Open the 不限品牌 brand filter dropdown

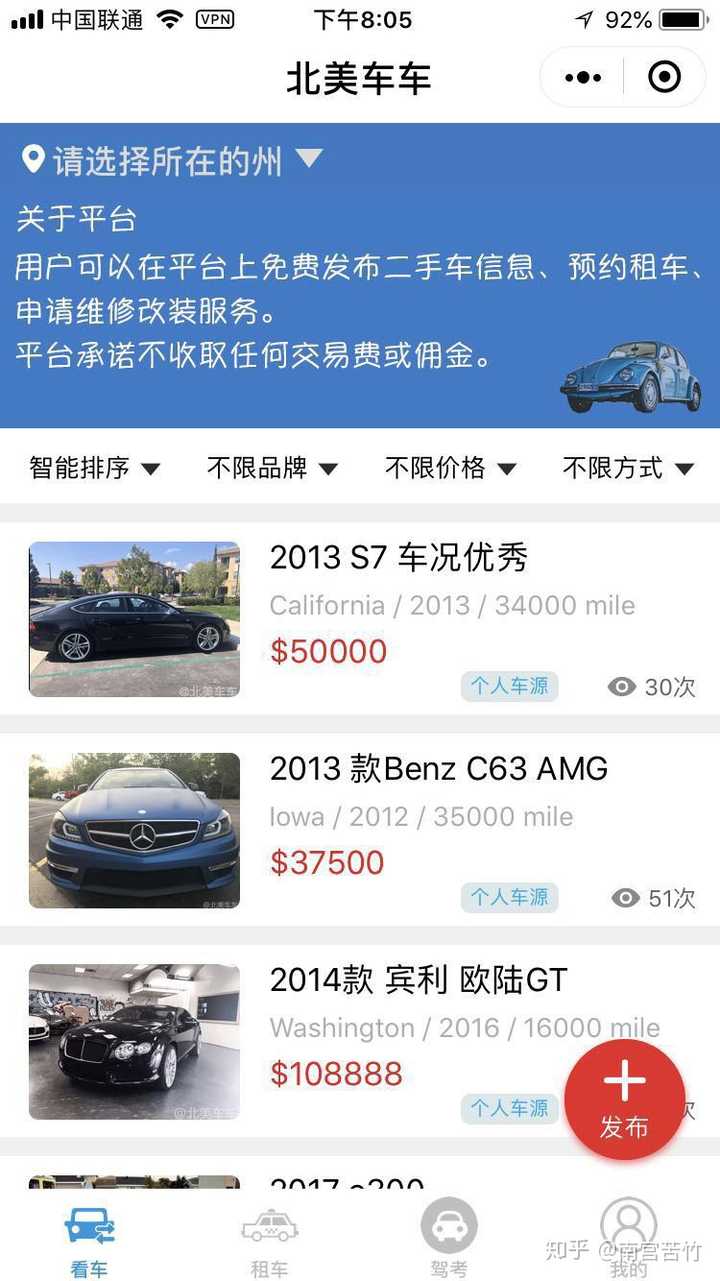click(270, 468)
